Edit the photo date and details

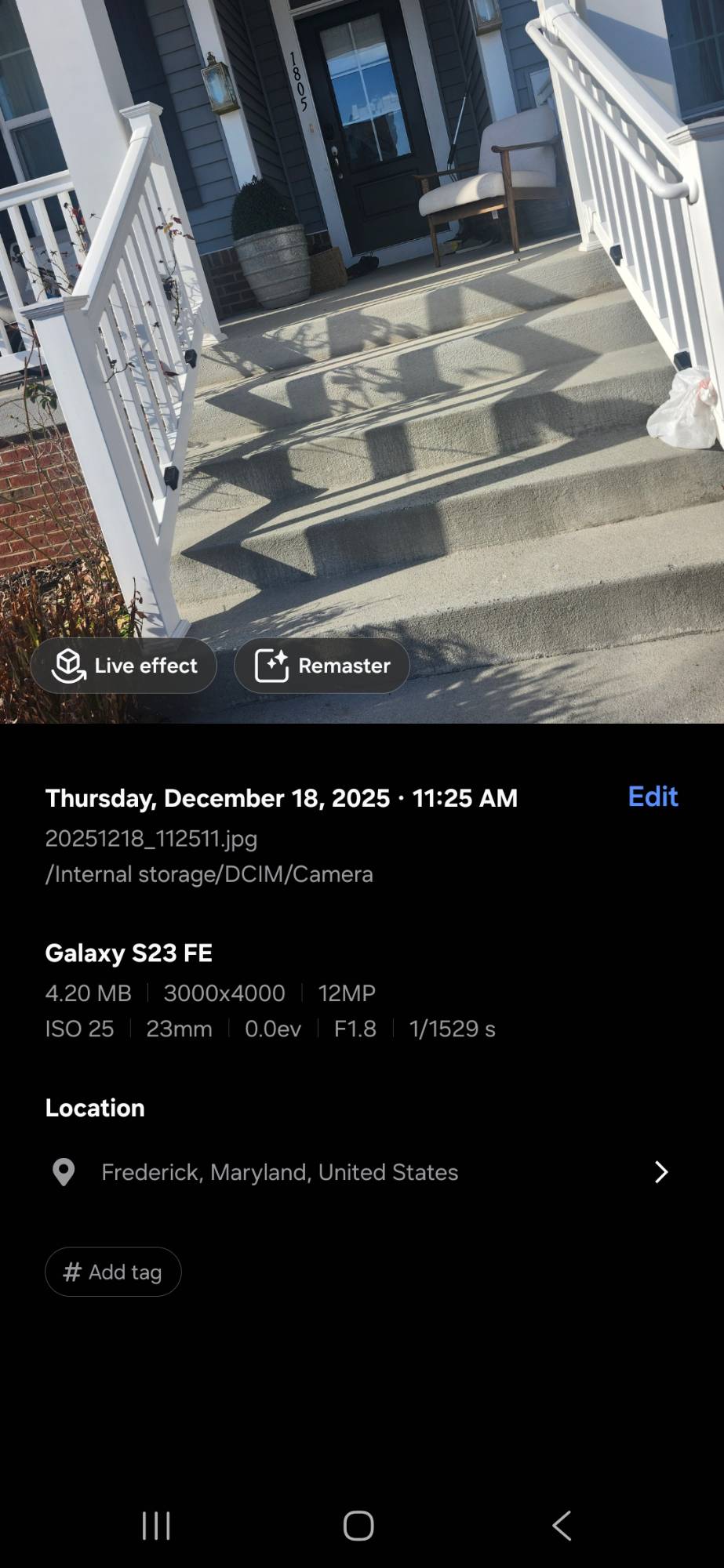653,797
